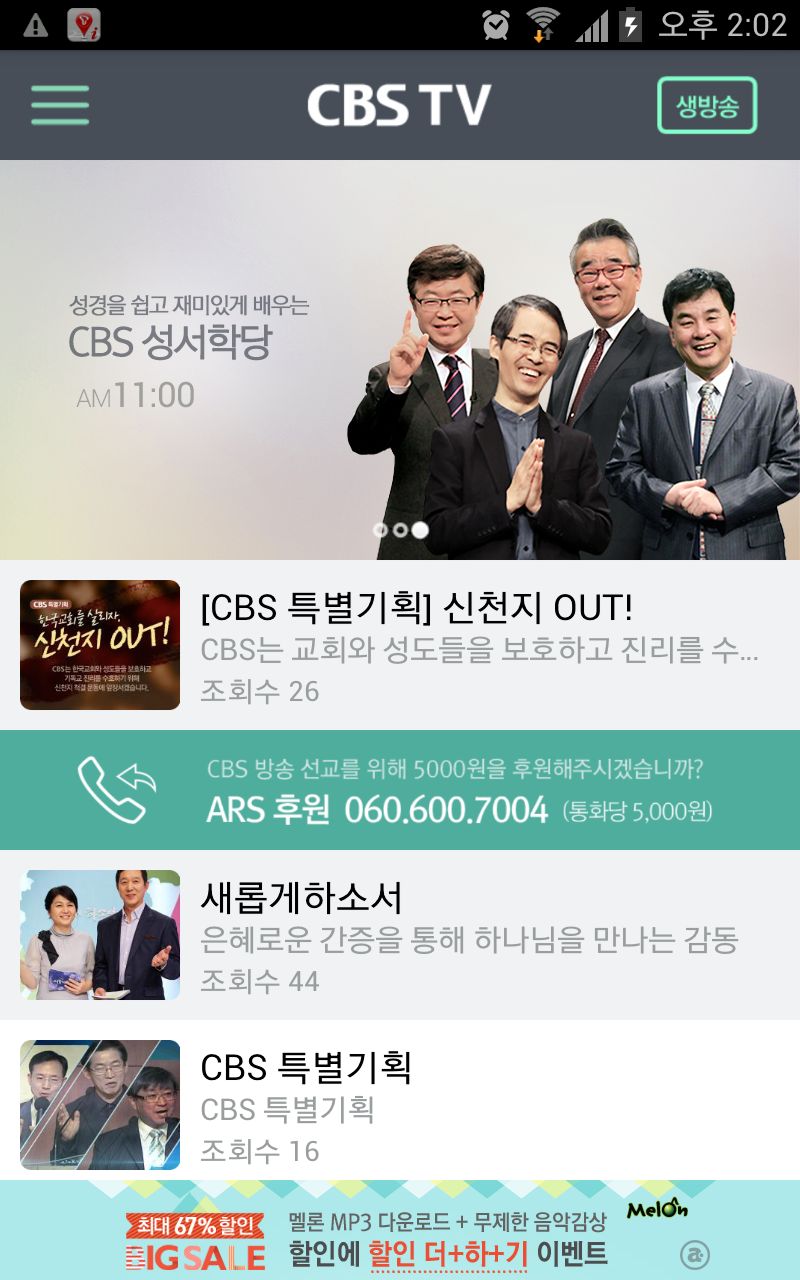Tap the 생방송 live broadcast button

[x=707, y=105]
